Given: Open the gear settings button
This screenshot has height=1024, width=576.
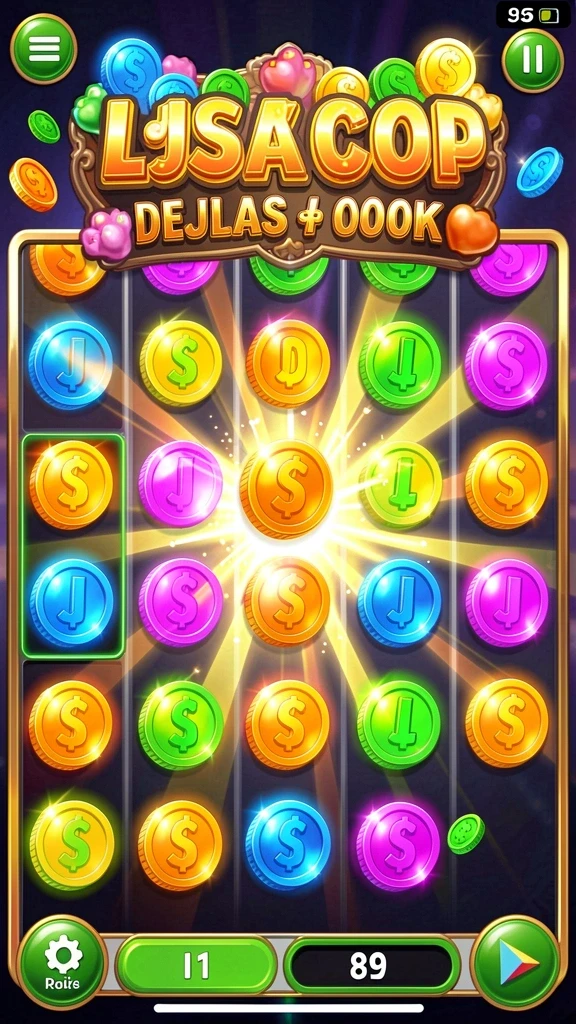Looking at the screenshot, I should coord(63,963).
